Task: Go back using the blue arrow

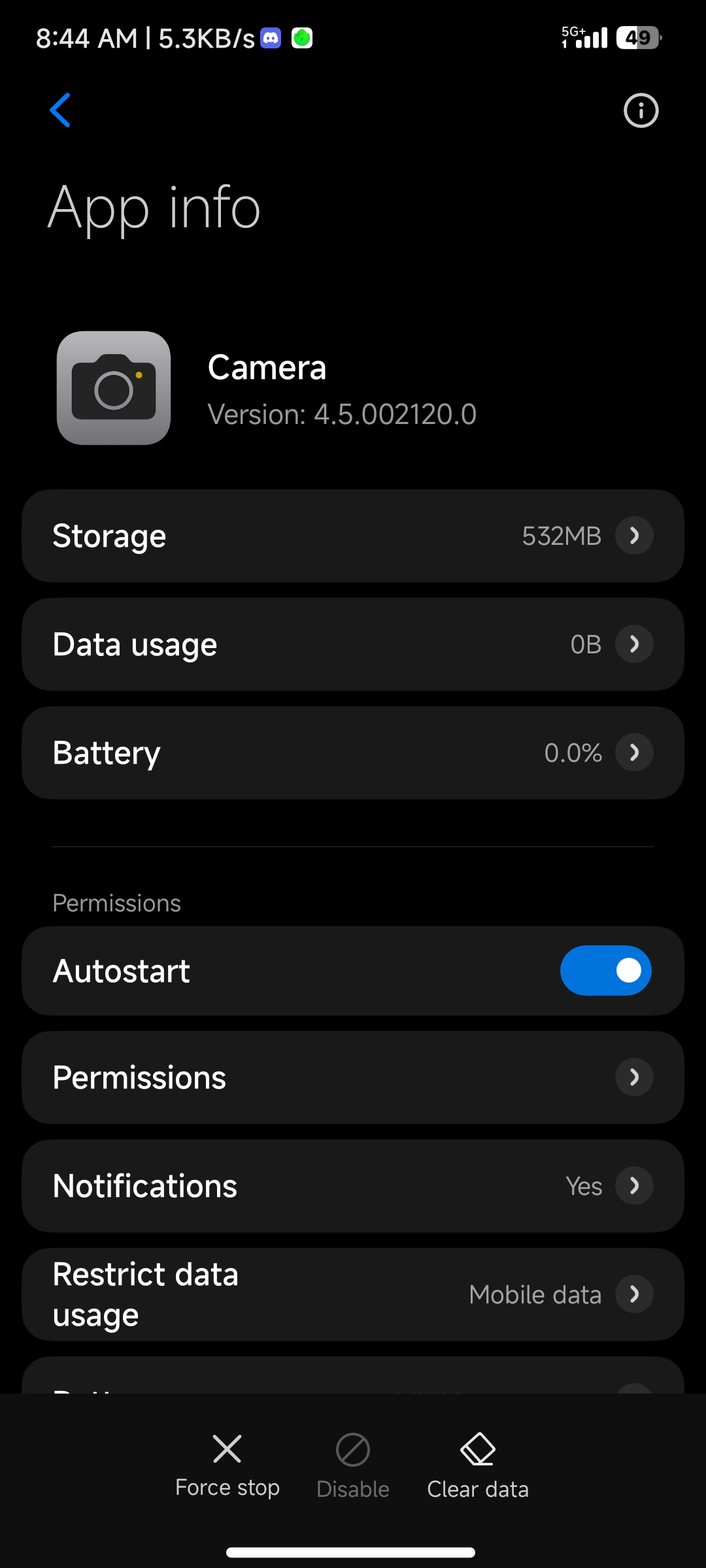Action: (60, 110)
